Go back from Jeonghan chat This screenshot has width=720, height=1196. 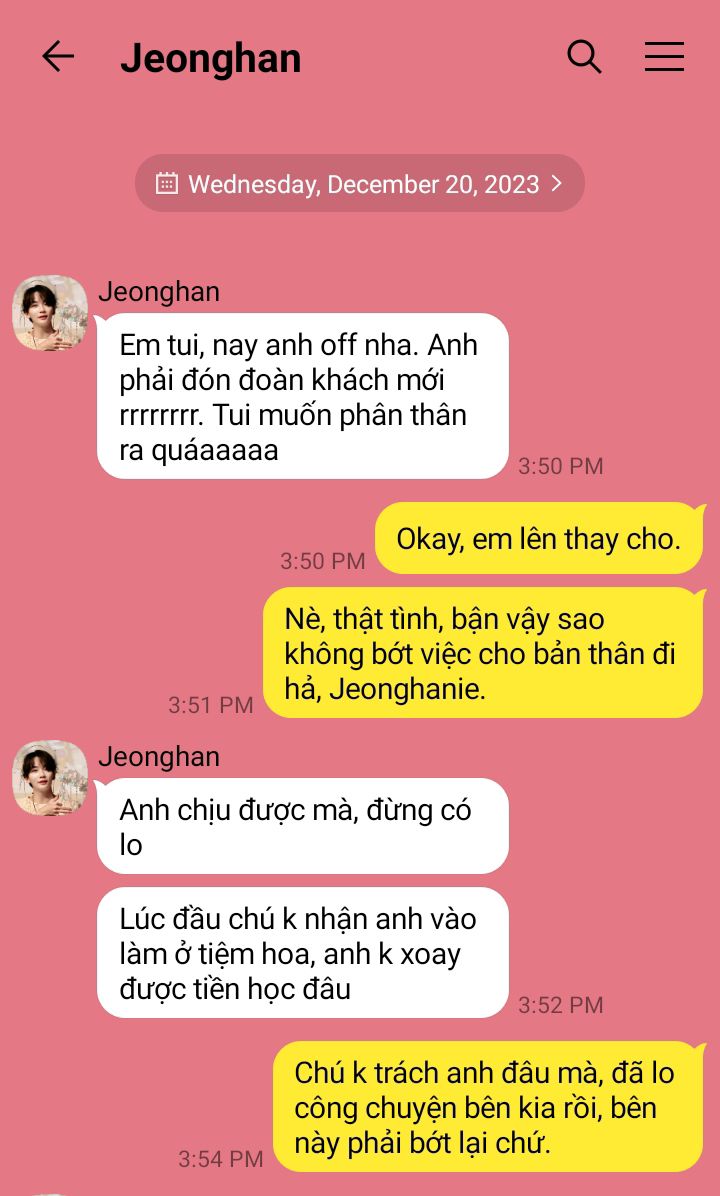(x=58, y=57)
